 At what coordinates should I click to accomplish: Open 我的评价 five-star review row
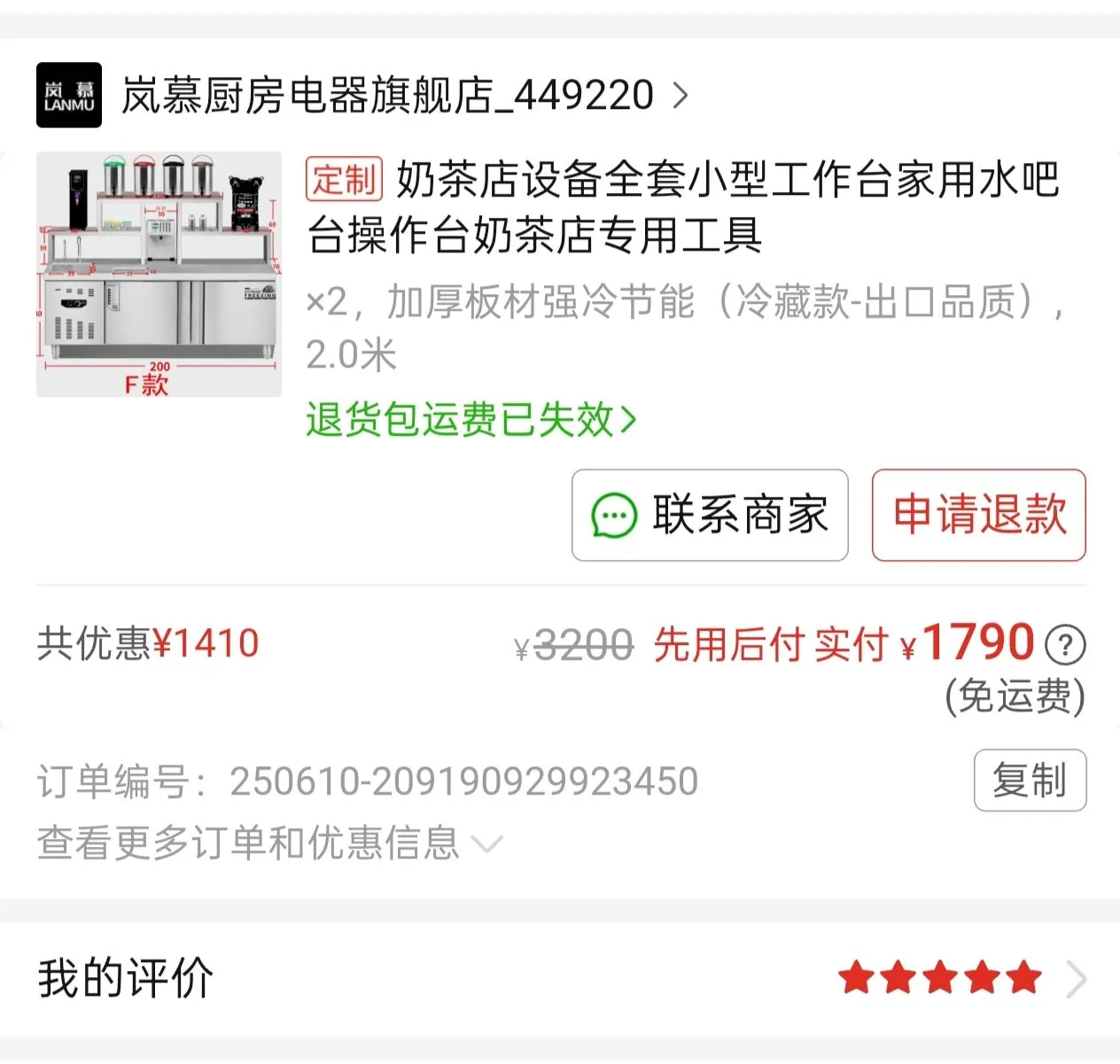coord(560,979)
